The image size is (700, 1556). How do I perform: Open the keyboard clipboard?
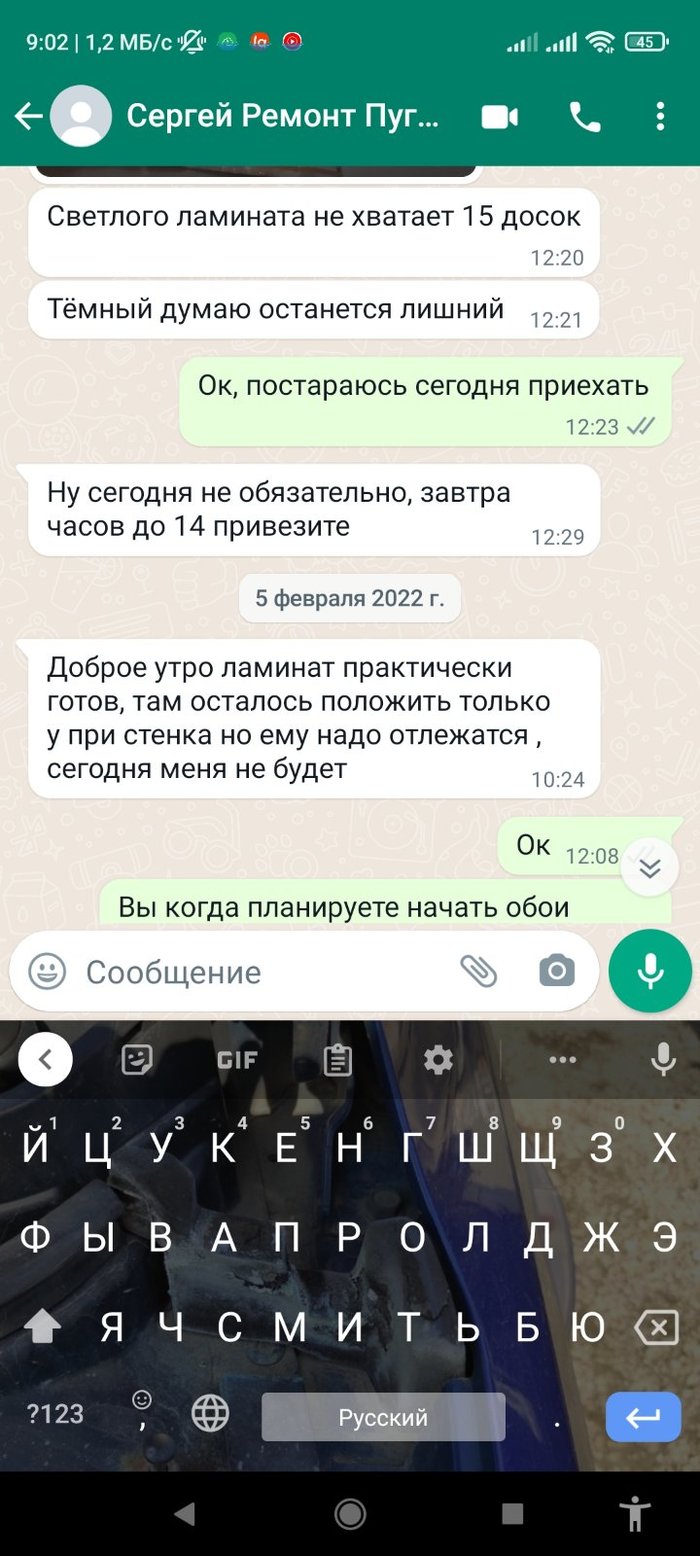pyautogui.click(x=338, y=1060)
